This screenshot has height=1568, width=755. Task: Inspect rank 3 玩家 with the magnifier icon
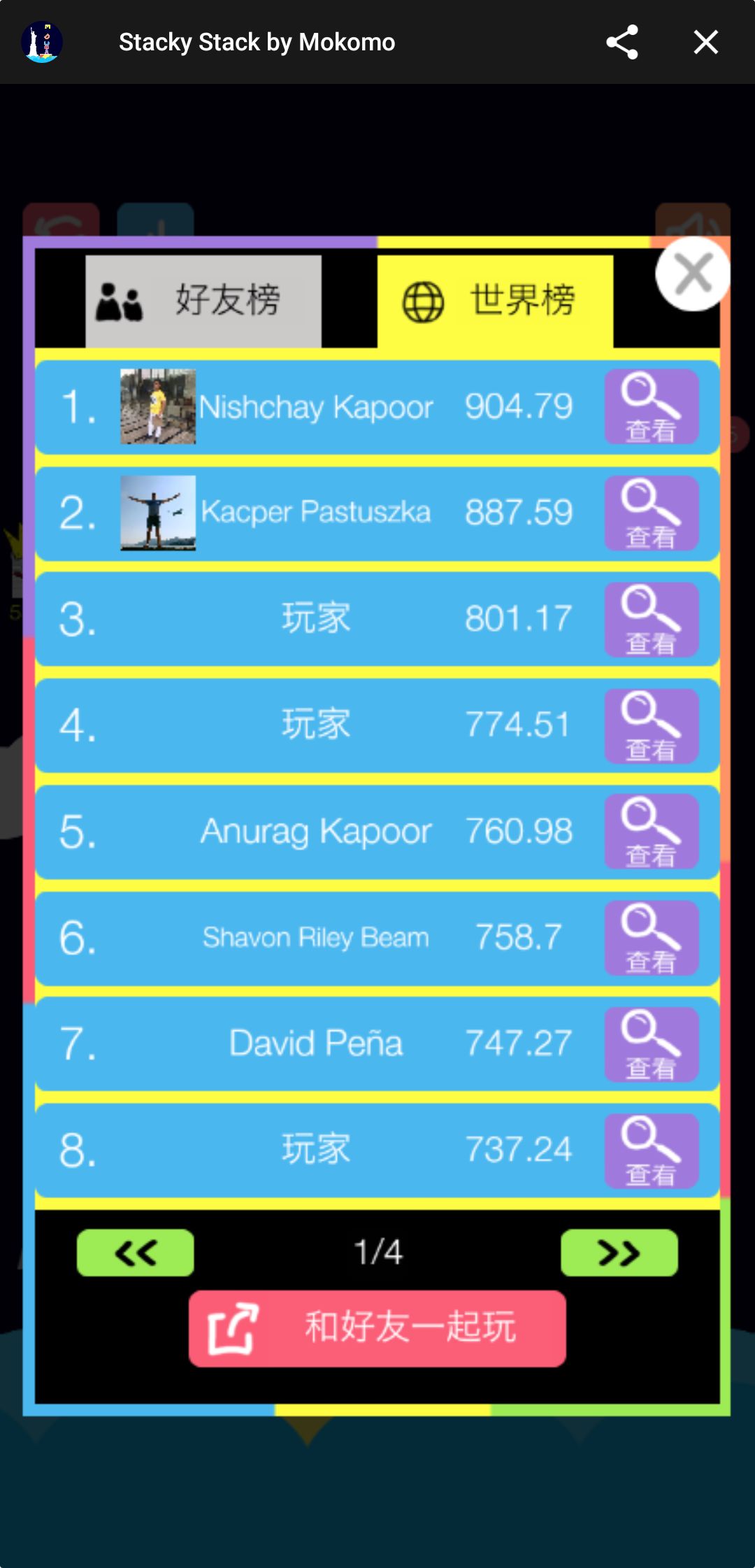coord(652,620)
